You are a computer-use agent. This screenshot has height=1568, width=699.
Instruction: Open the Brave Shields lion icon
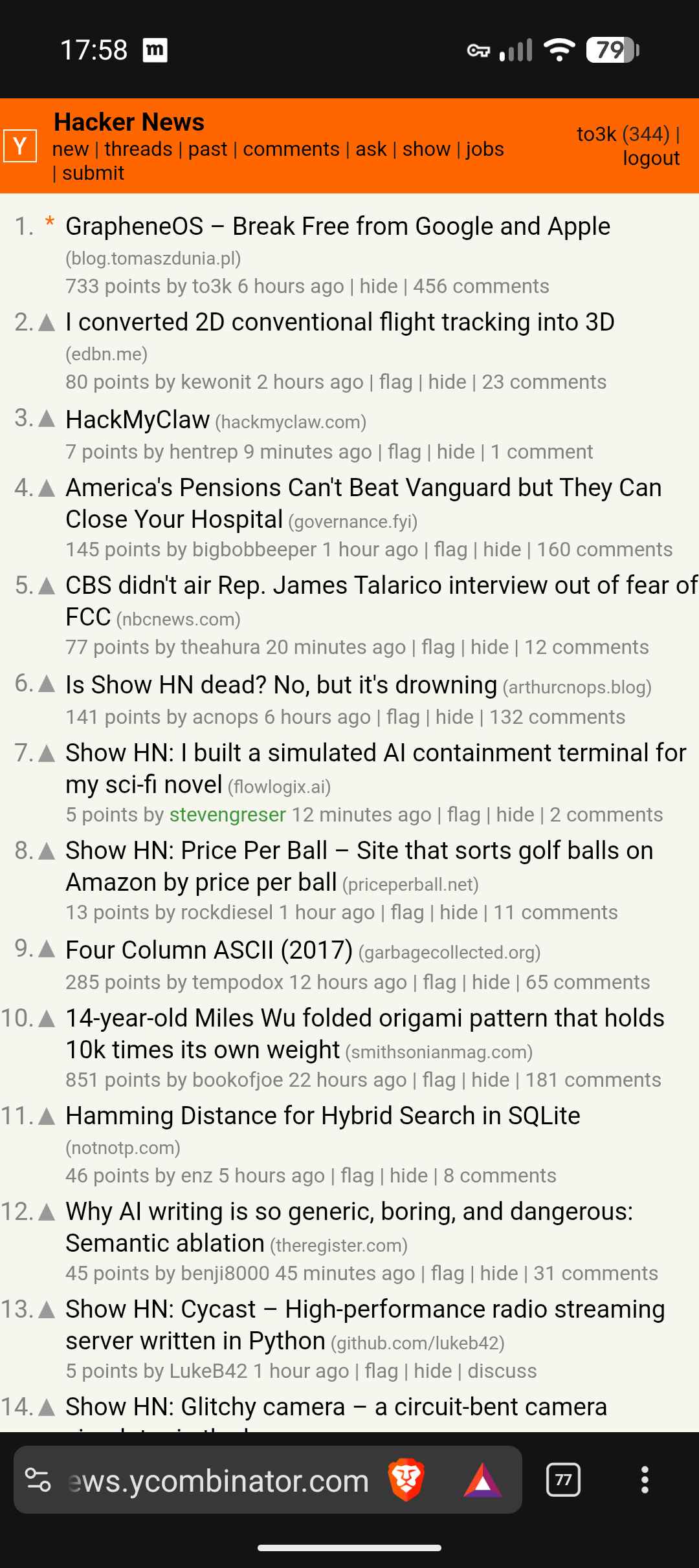pos(406,1480)
